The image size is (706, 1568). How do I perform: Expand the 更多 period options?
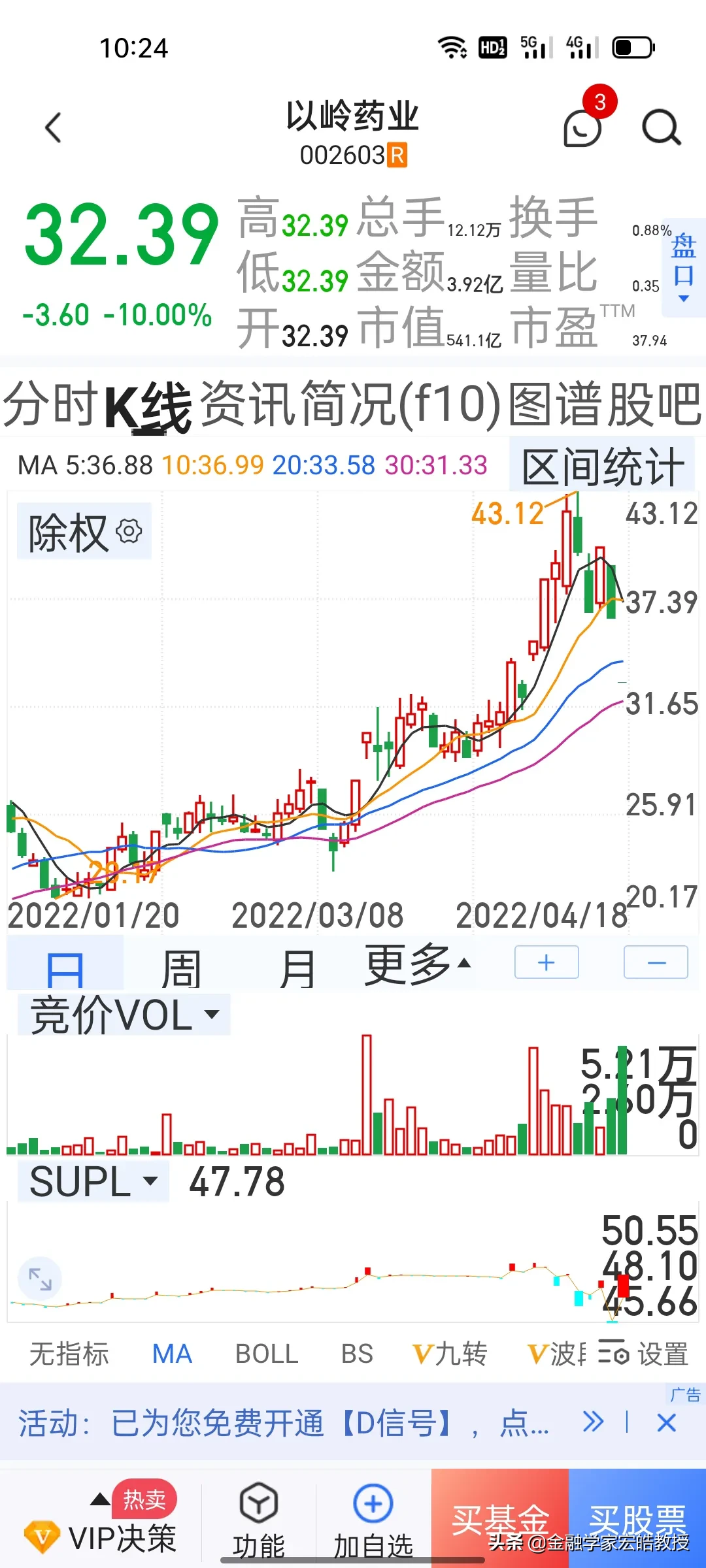[417, 964]
